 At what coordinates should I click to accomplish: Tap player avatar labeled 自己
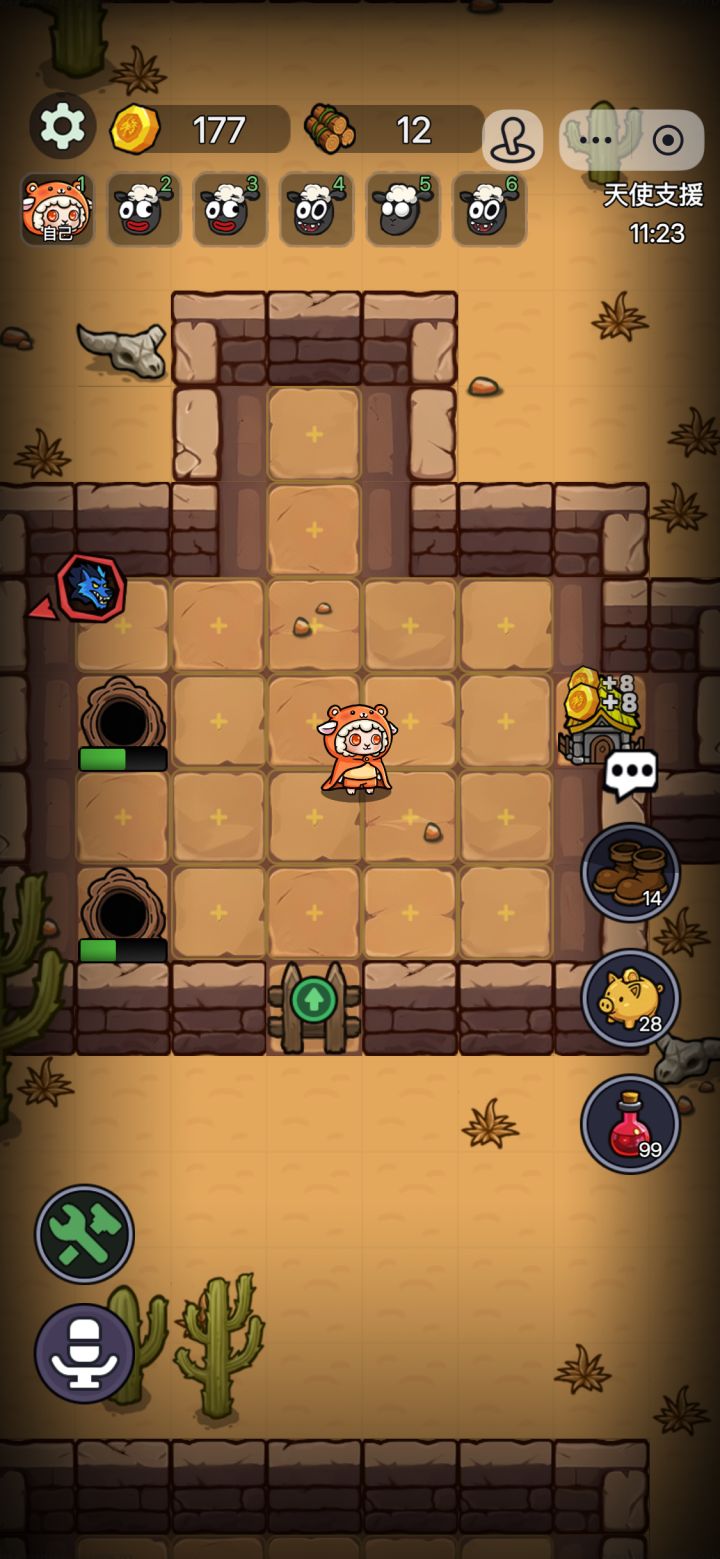[57, 209]
